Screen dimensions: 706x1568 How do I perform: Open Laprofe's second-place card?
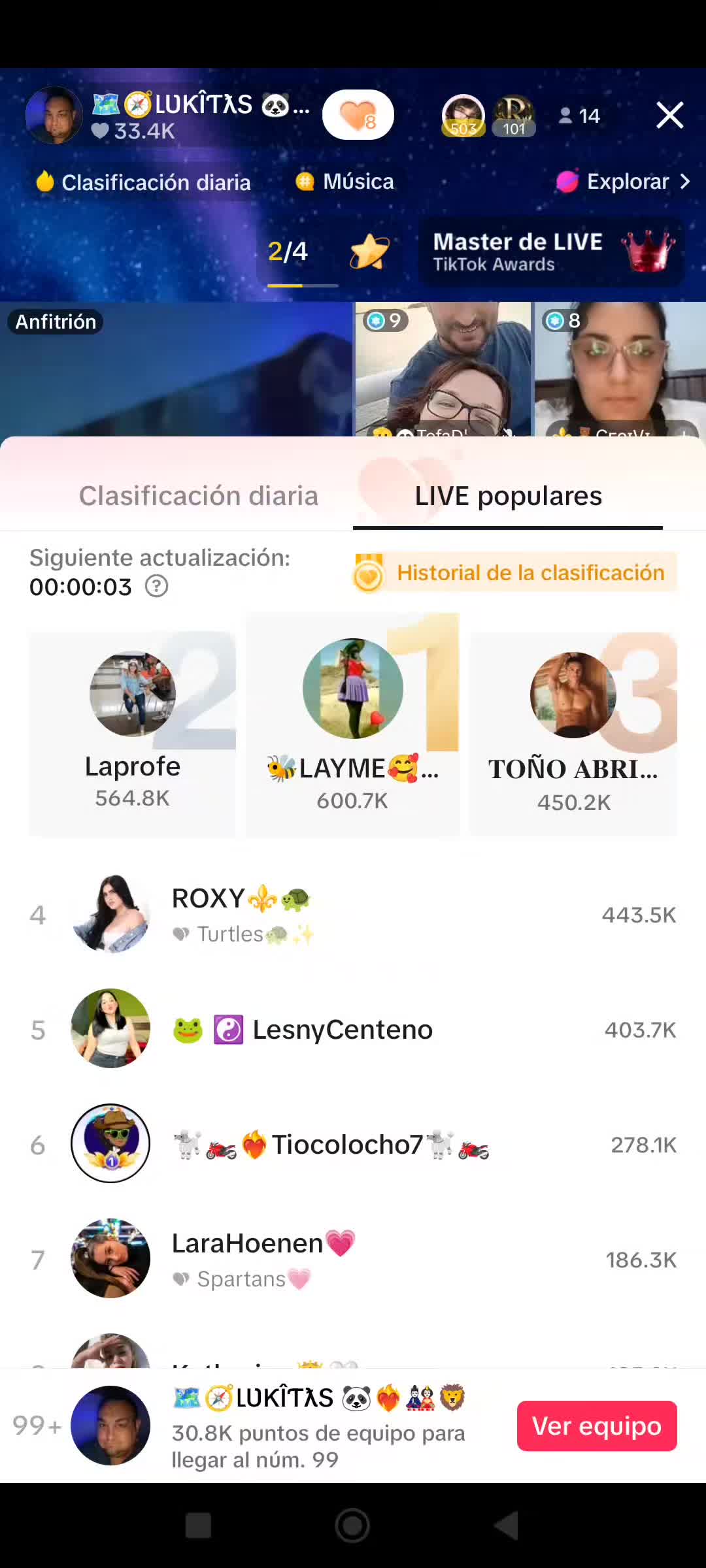pyautogui.click(x=133, y=732)
